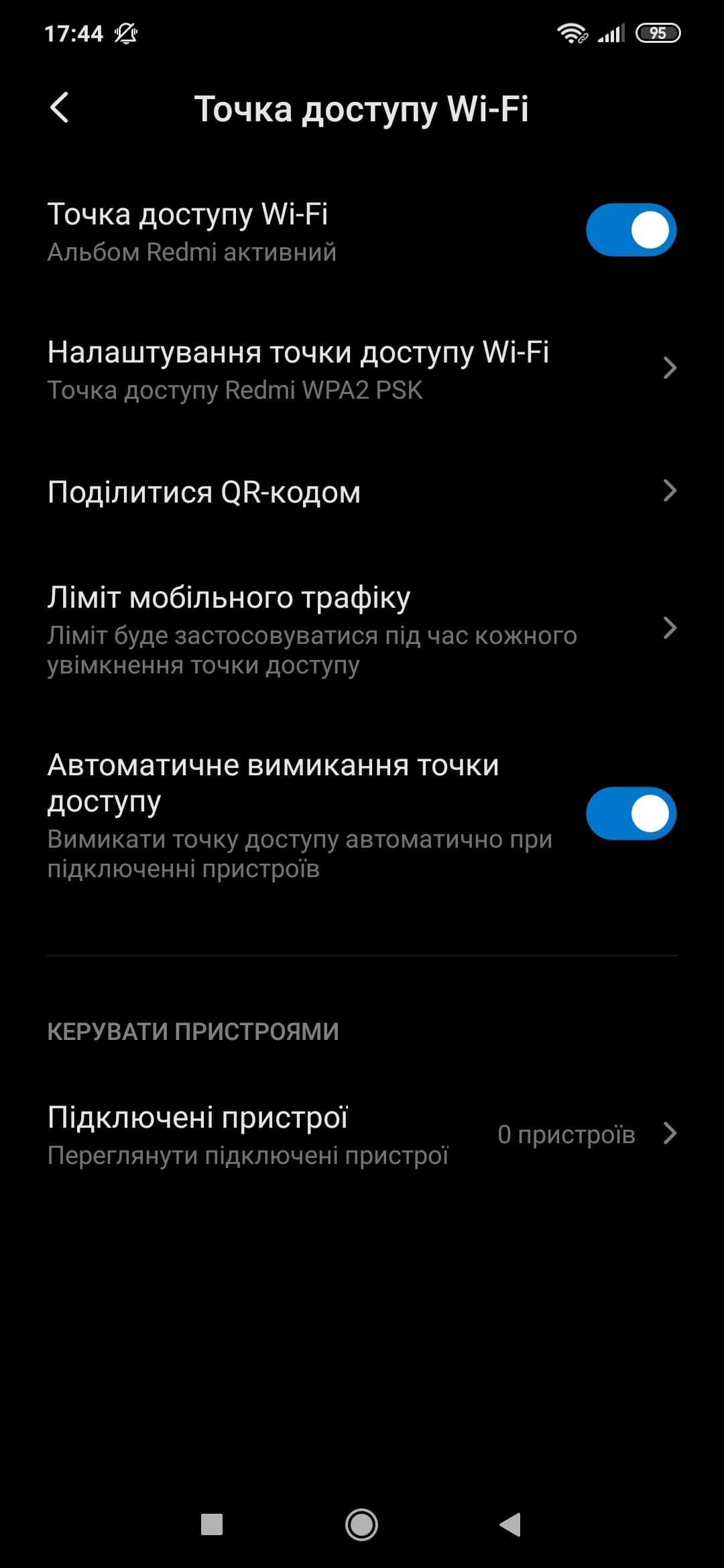Open Поділитися QR-кодом

(x=362, y=492)
